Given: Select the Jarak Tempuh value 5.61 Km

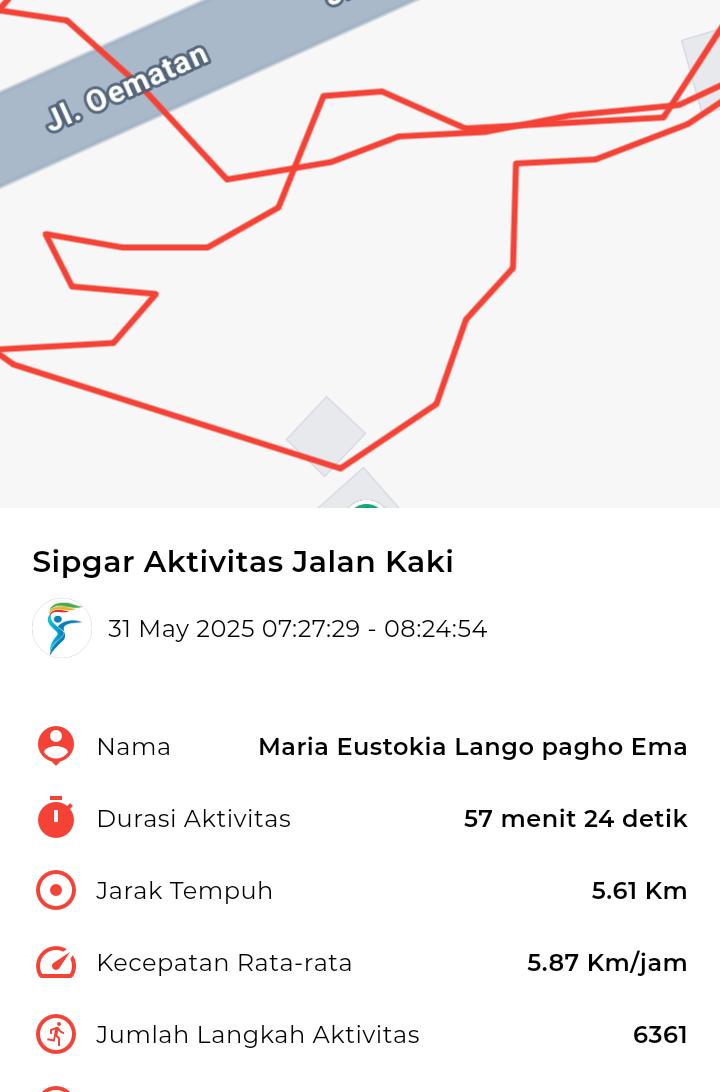Looking at the screenshot, I should (x=639, y=890).
